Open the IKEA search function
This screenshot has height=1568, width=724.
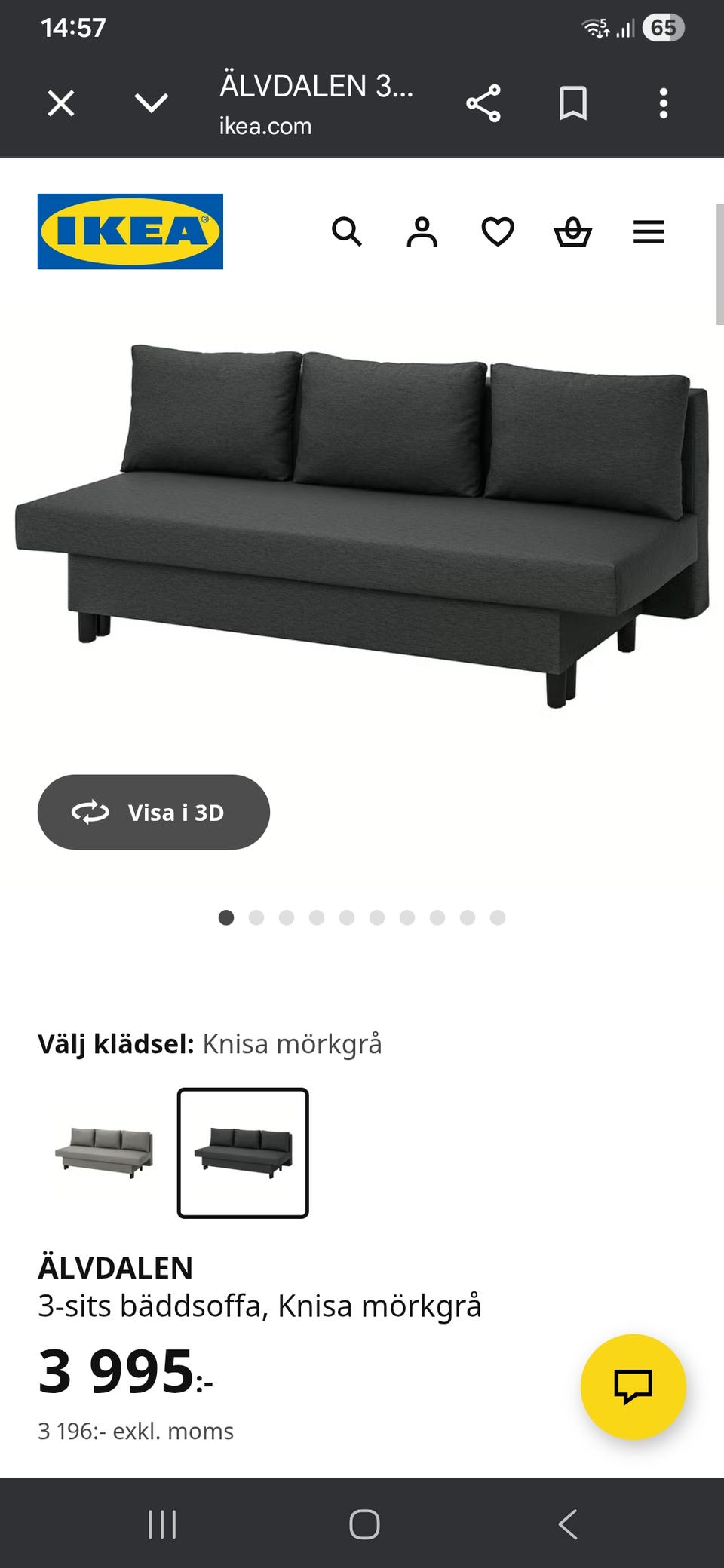348,232
